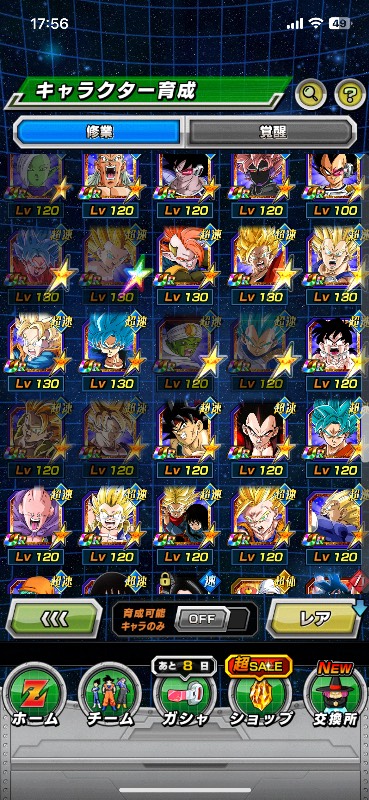Screen dimensions: 369x800
Task: Select the green-skinned Zamasu character
Action: click(x=37, y=185)
